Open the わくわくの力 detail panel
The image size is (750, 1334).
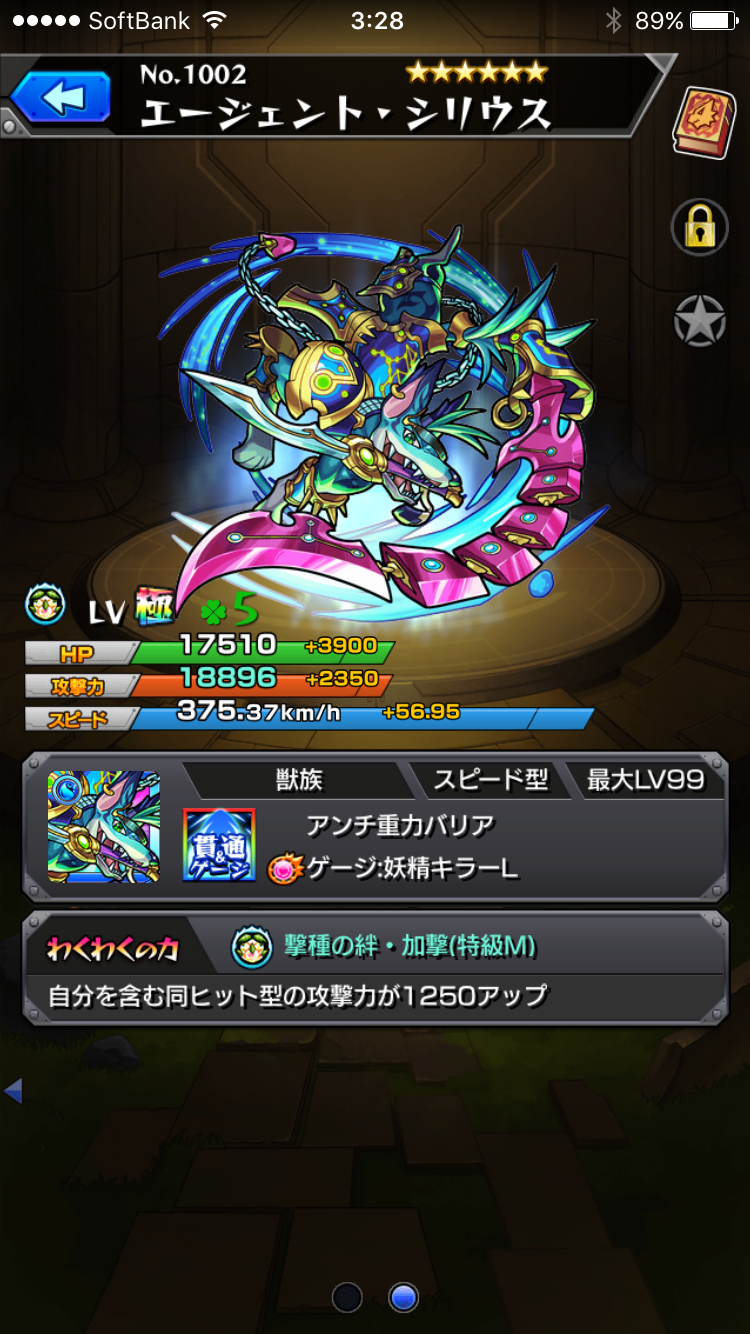pyautogui.click(x=375, y=968)
